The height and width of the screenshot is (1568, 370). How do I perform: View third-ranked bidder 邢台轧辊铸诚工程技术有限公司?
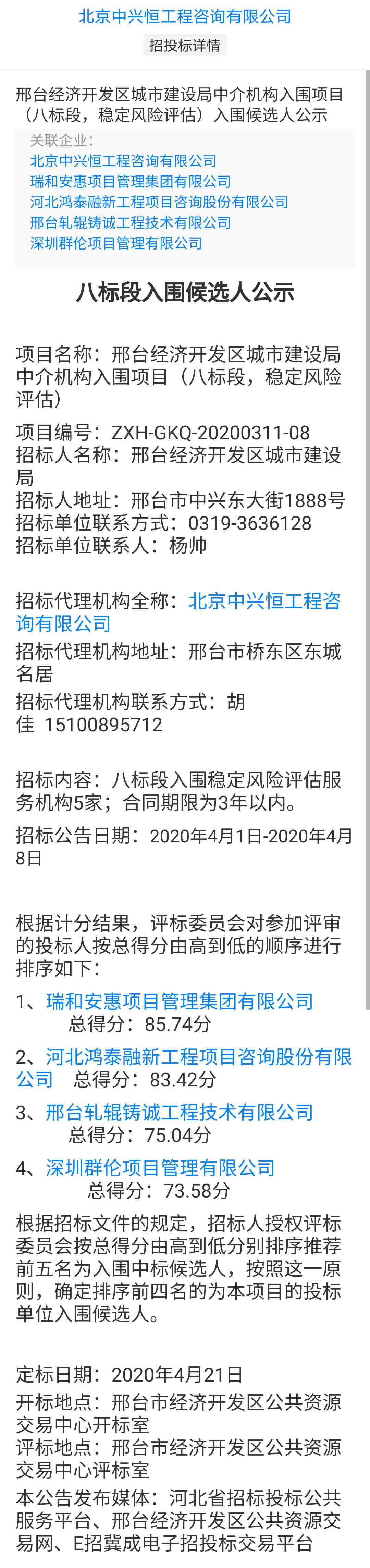[180, 1113]
